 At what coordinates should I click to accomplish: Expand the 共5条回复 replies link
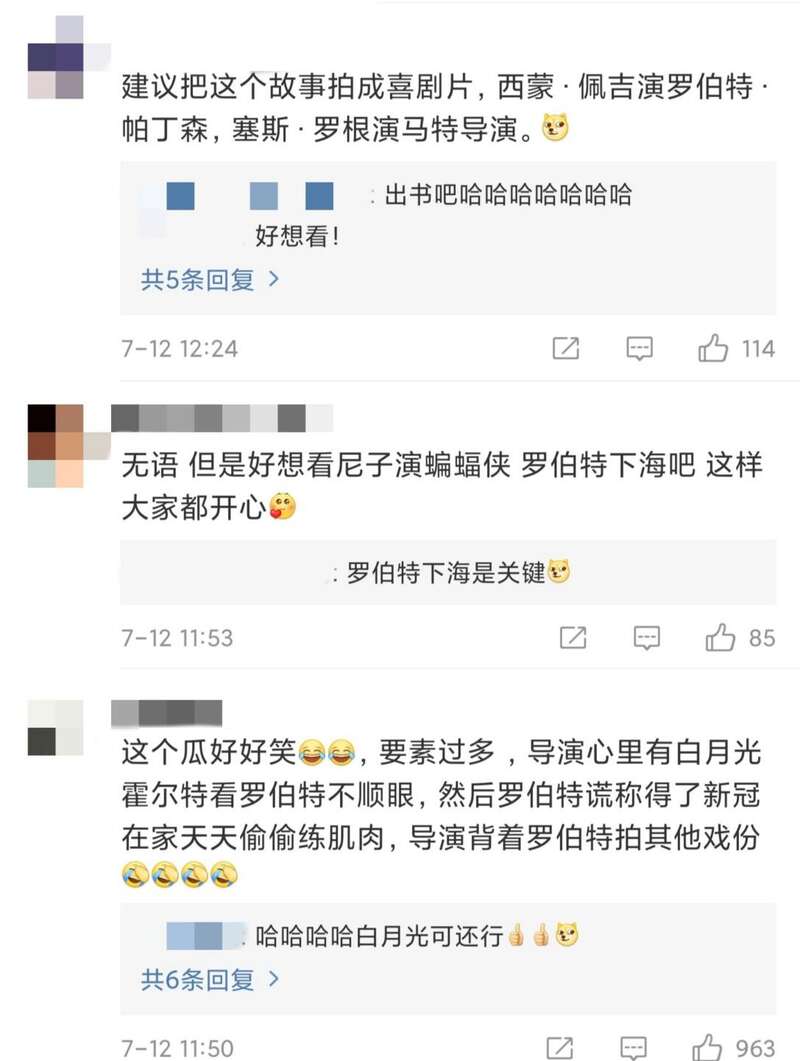click(210, 281)
